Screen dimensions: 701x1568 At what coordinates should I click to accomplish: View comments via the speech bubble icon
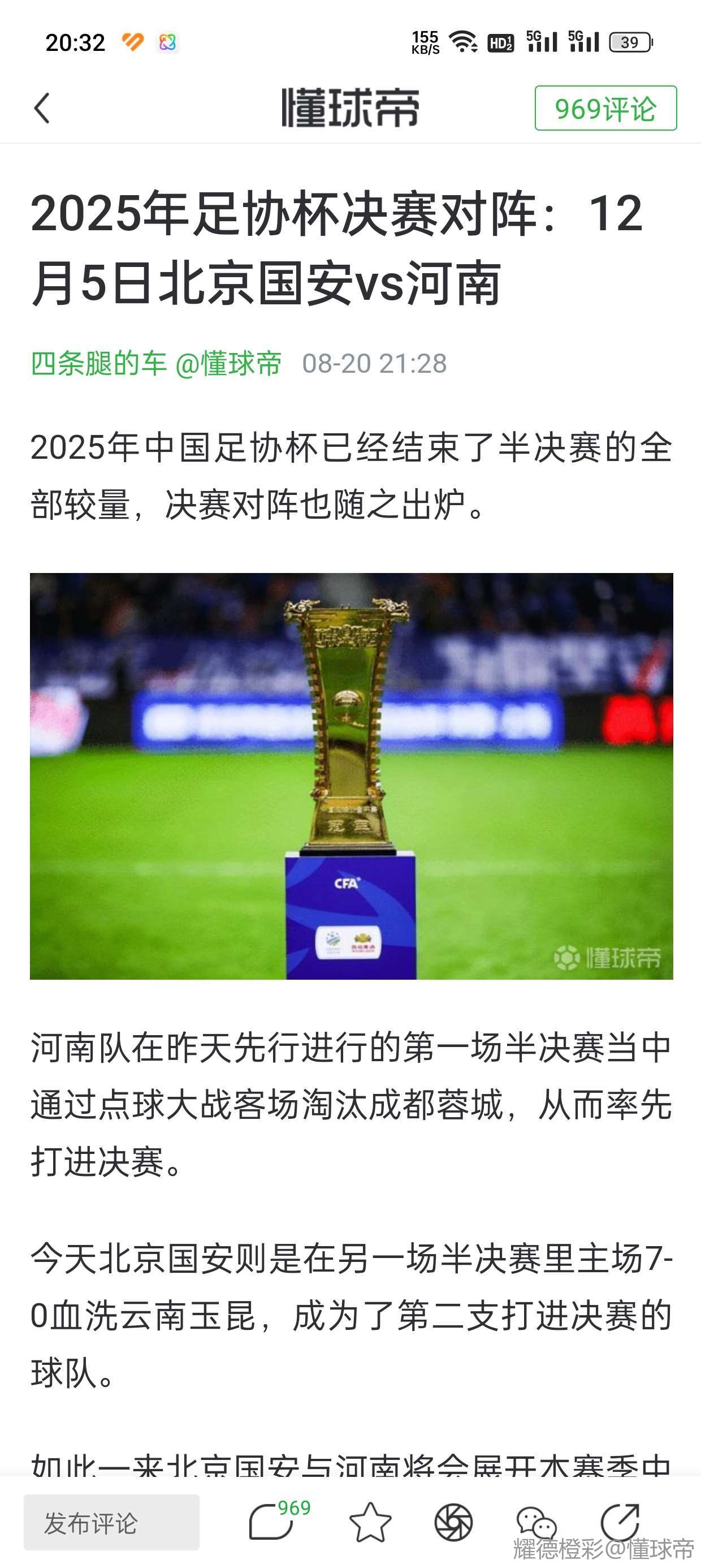click(271, 1522)
